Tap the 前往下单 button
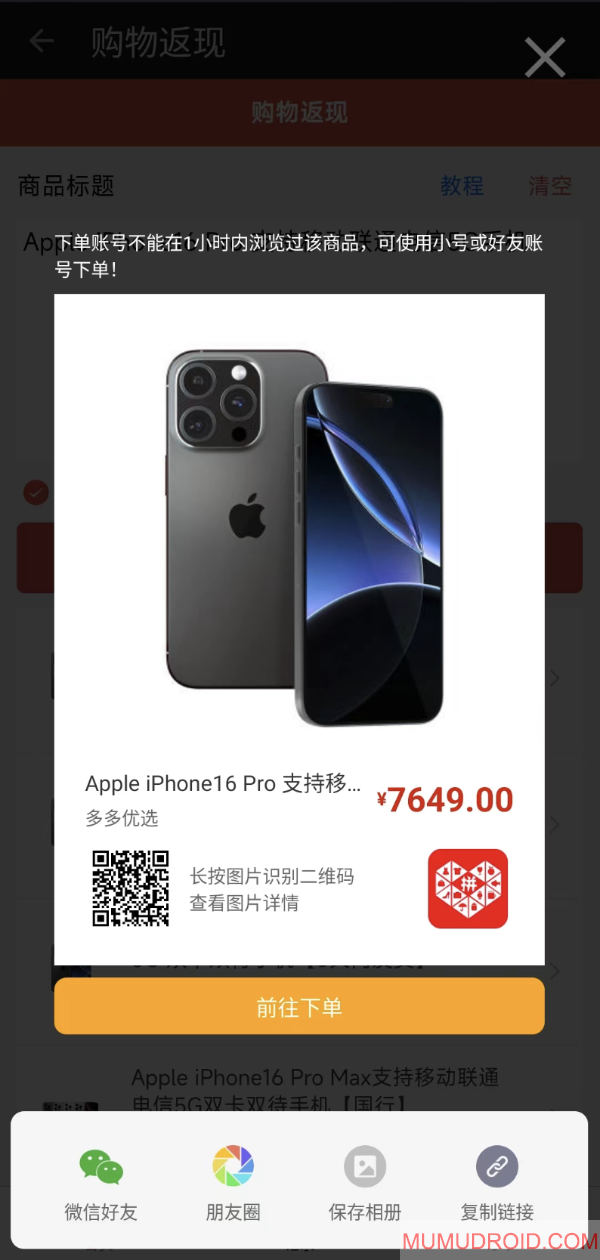The width and height of the screenshot is (600, 1260). (299, 1006)
